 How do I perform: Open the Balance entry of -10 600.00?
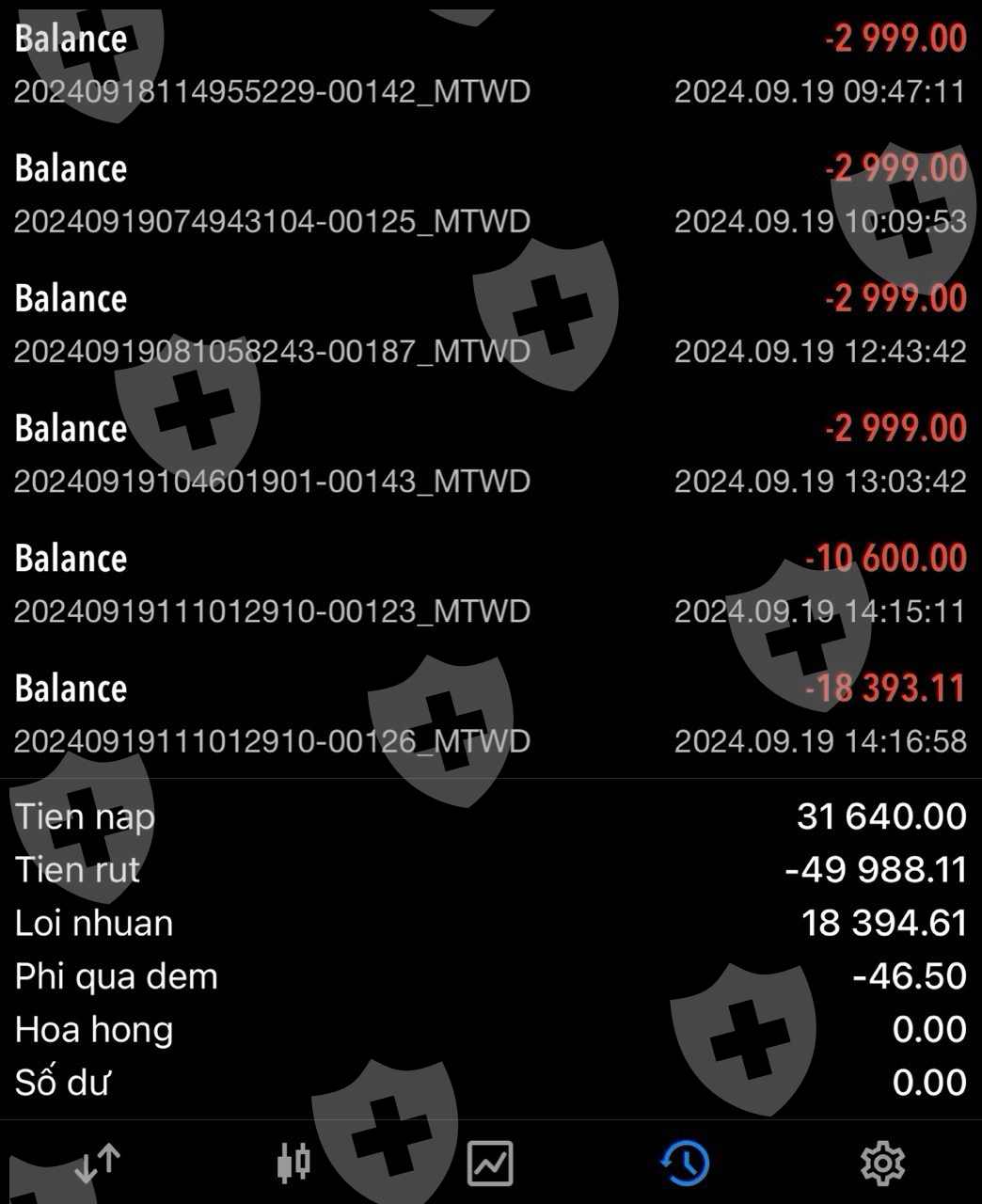click(x=490, y=583)
